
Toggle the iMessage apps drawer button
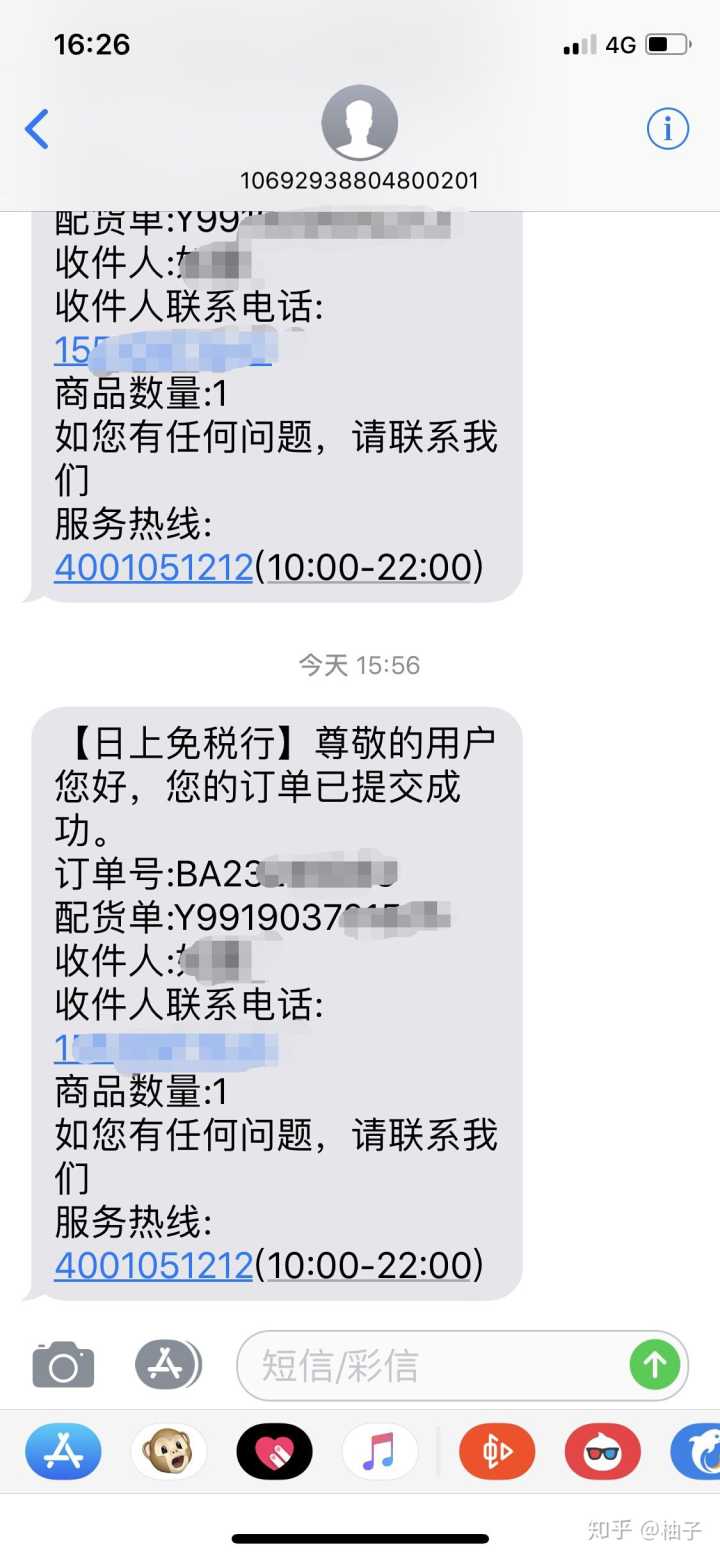point(167,1365)
